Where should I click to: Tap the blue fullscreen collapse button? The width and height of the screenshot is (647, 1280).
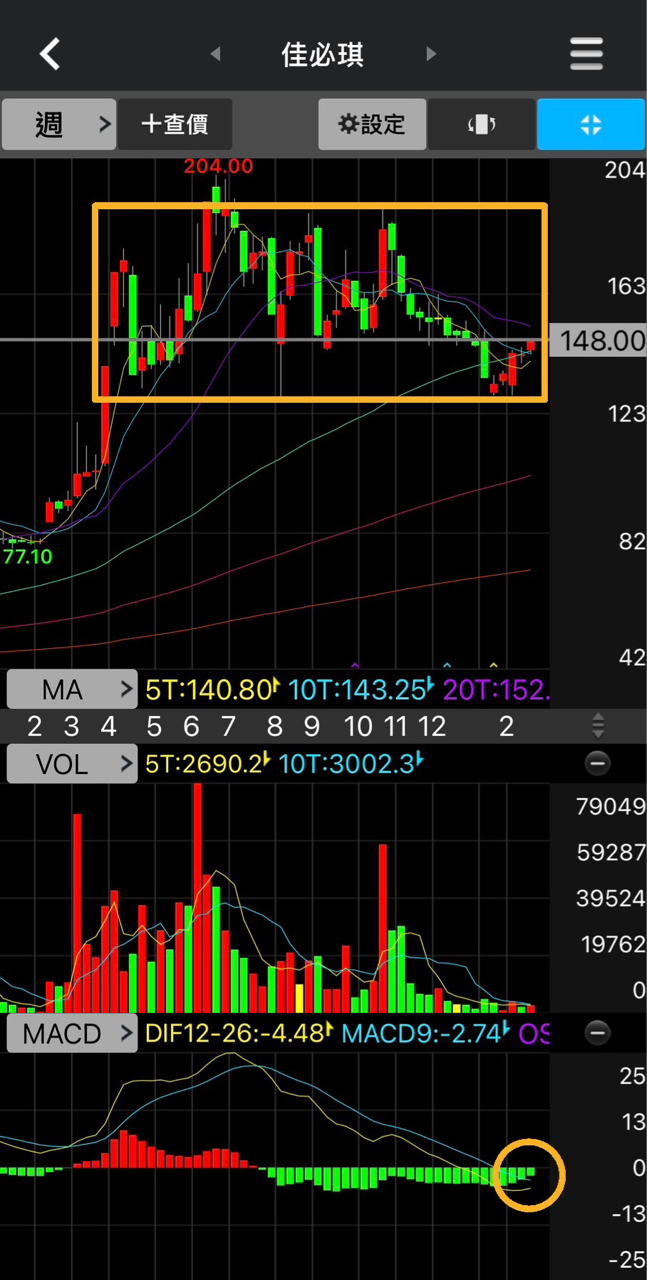tap(591, 124)
